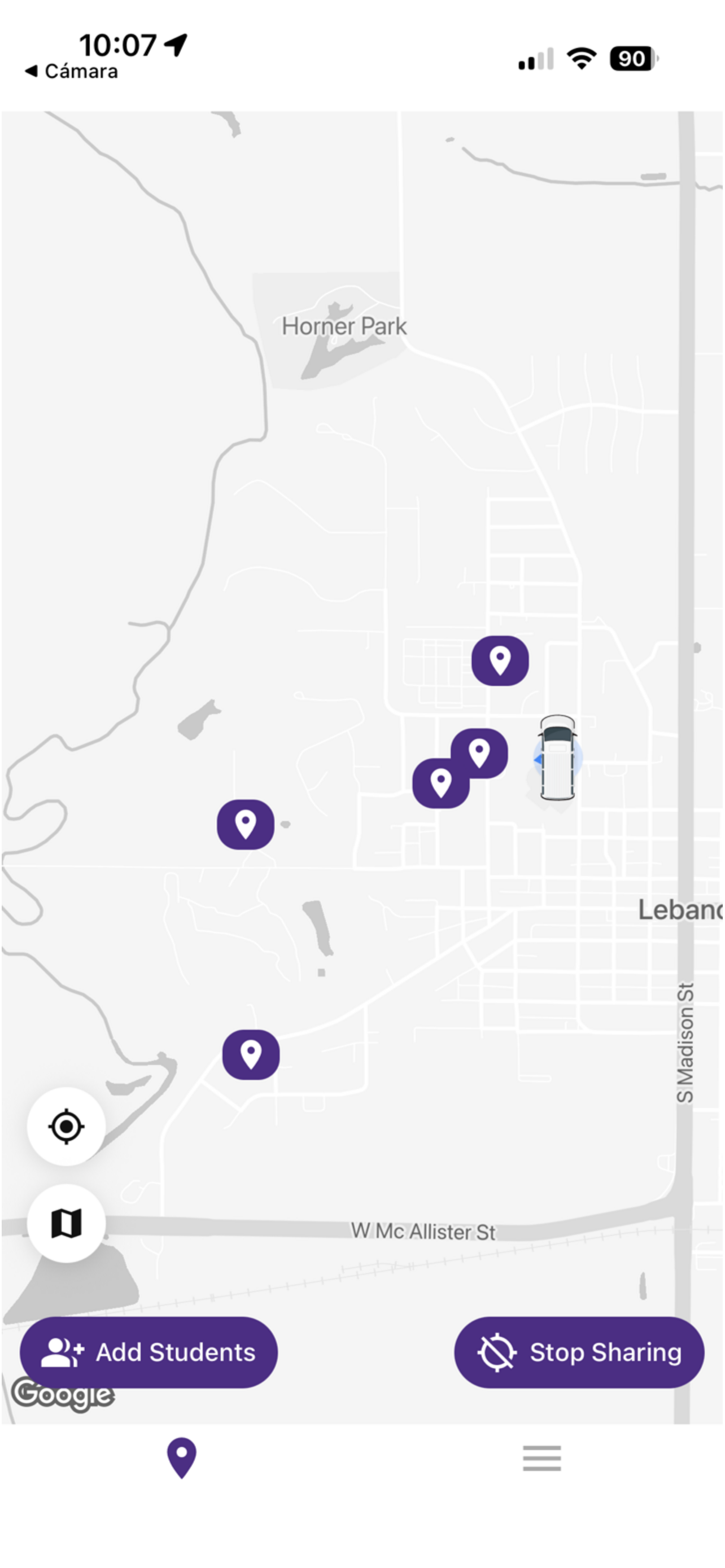
Task: Disable location sharing via Stop Sharing toggle
Action: point(580,1353)
